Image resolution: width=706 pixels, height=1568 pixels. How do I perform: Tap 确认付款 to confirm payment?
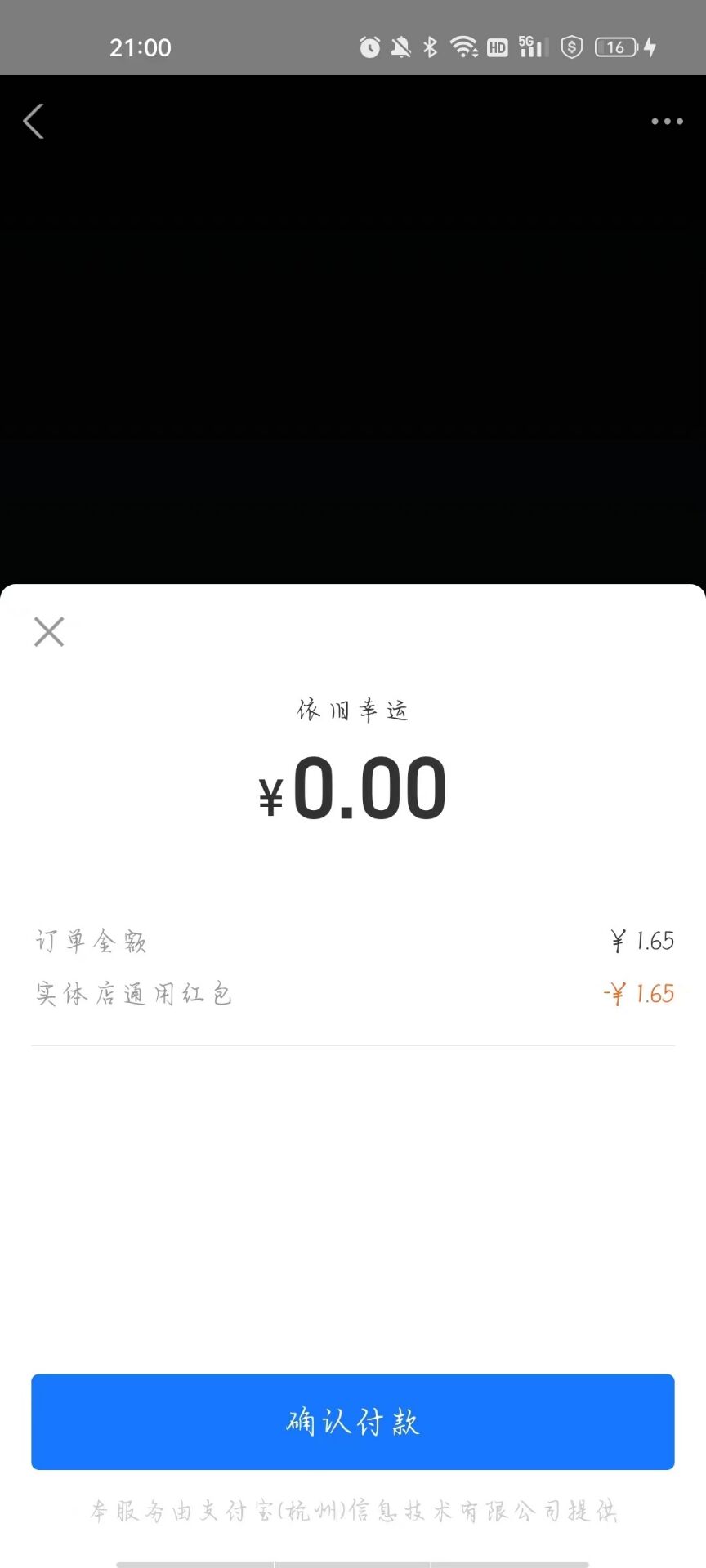pos(353,1422)
